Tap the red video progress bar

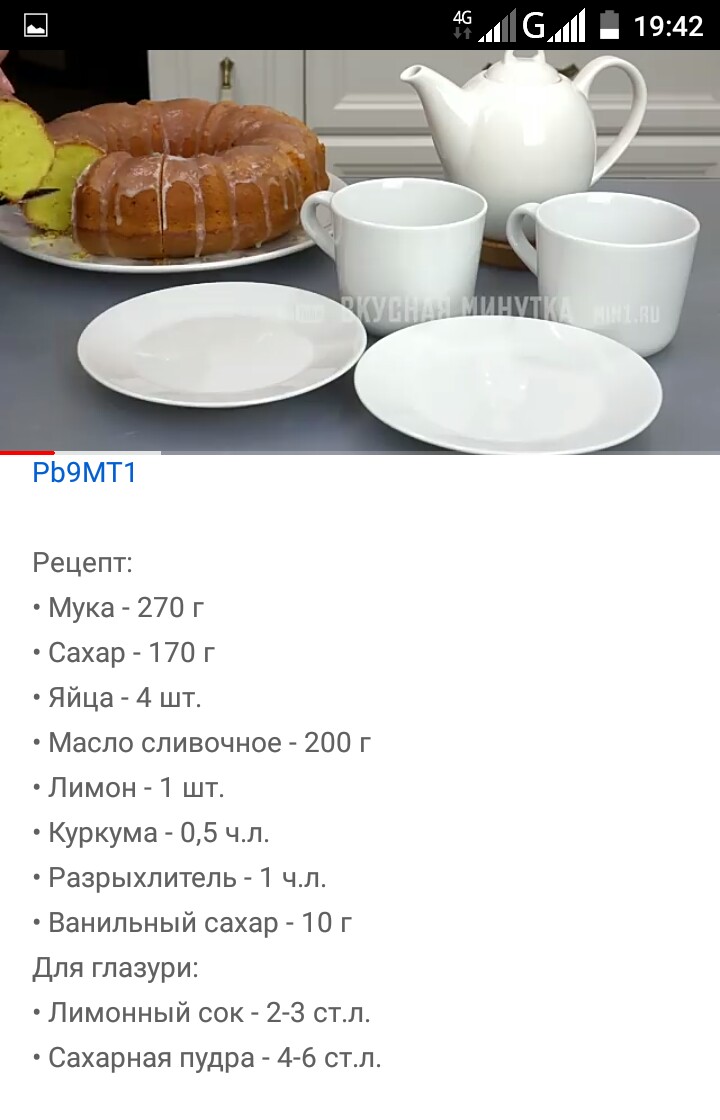pos(28,452)
